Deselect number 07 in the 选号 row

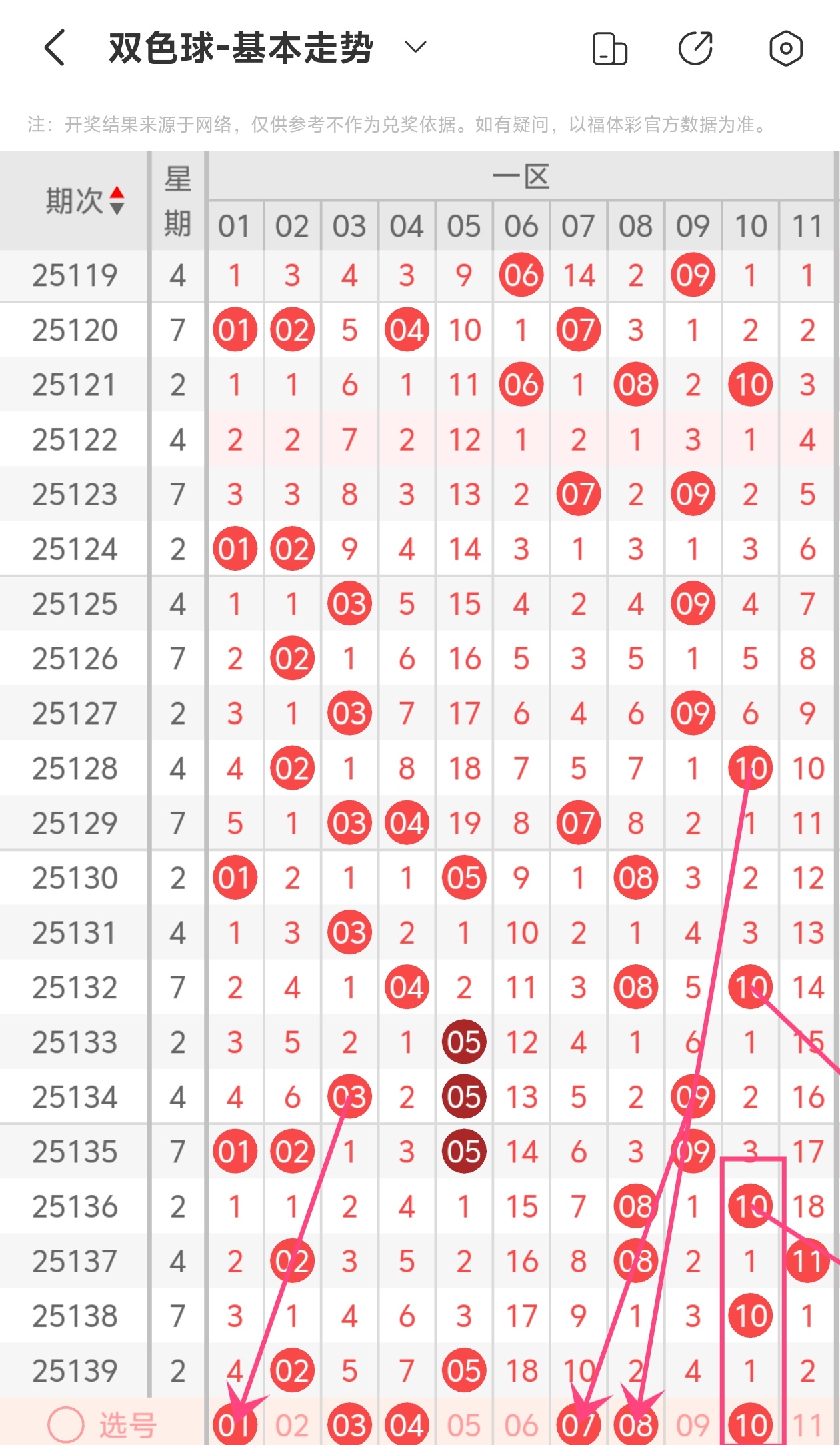click(x=579, y=1425)
